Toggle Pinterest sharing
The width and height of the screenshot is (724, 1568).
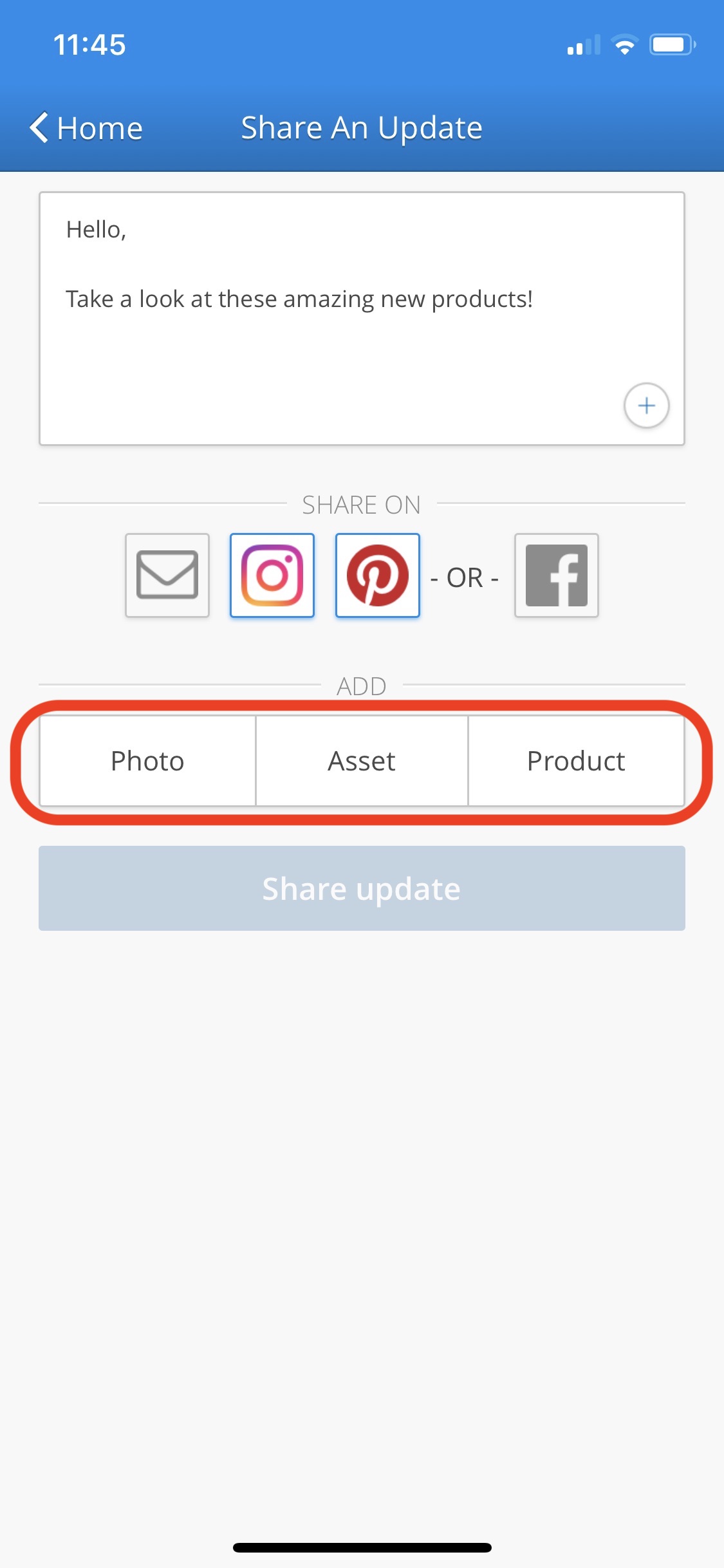(x=378, y=575)
